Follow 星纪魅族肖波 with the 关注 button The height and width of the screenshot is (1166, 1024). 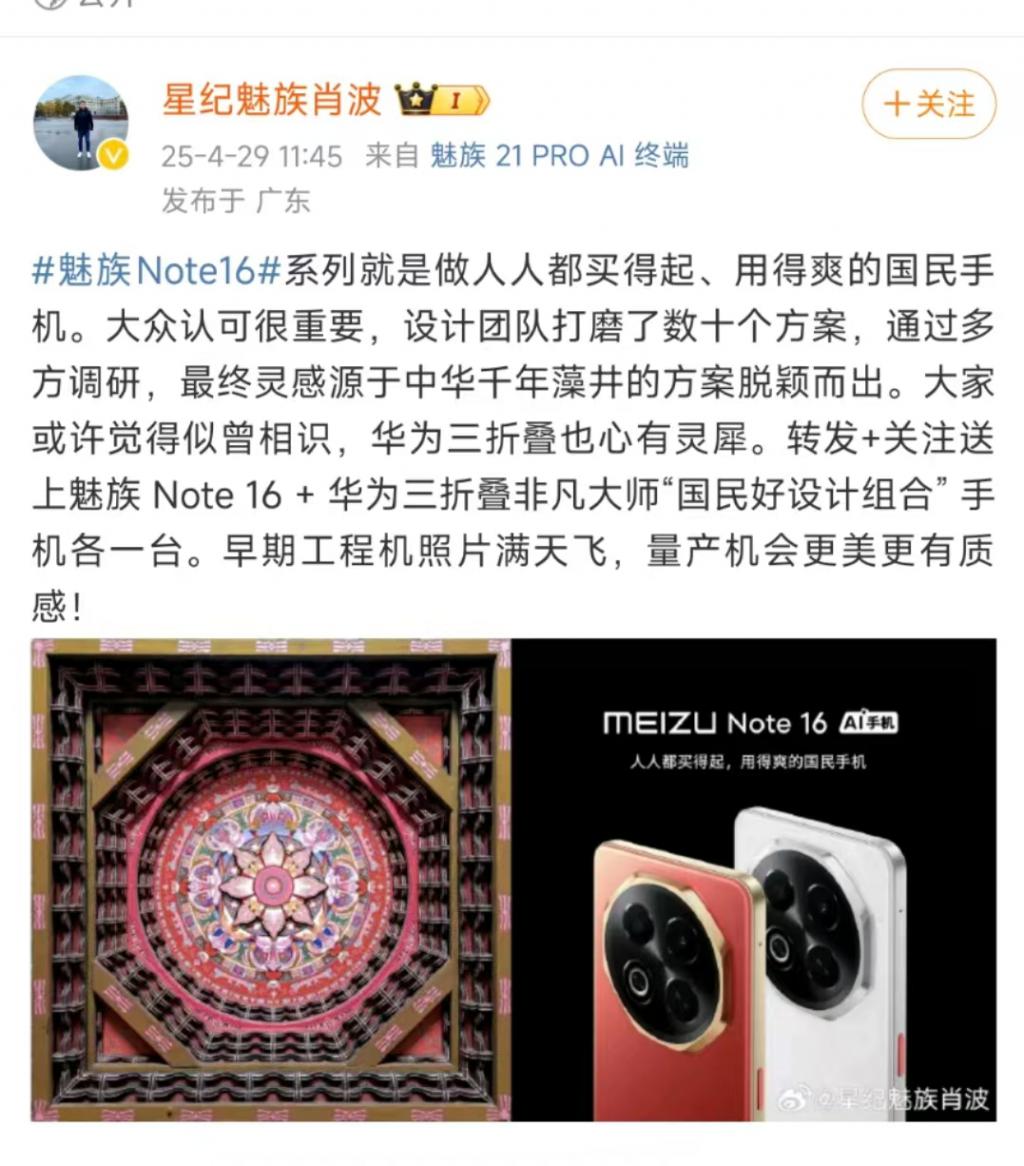(x=928, y=103)
